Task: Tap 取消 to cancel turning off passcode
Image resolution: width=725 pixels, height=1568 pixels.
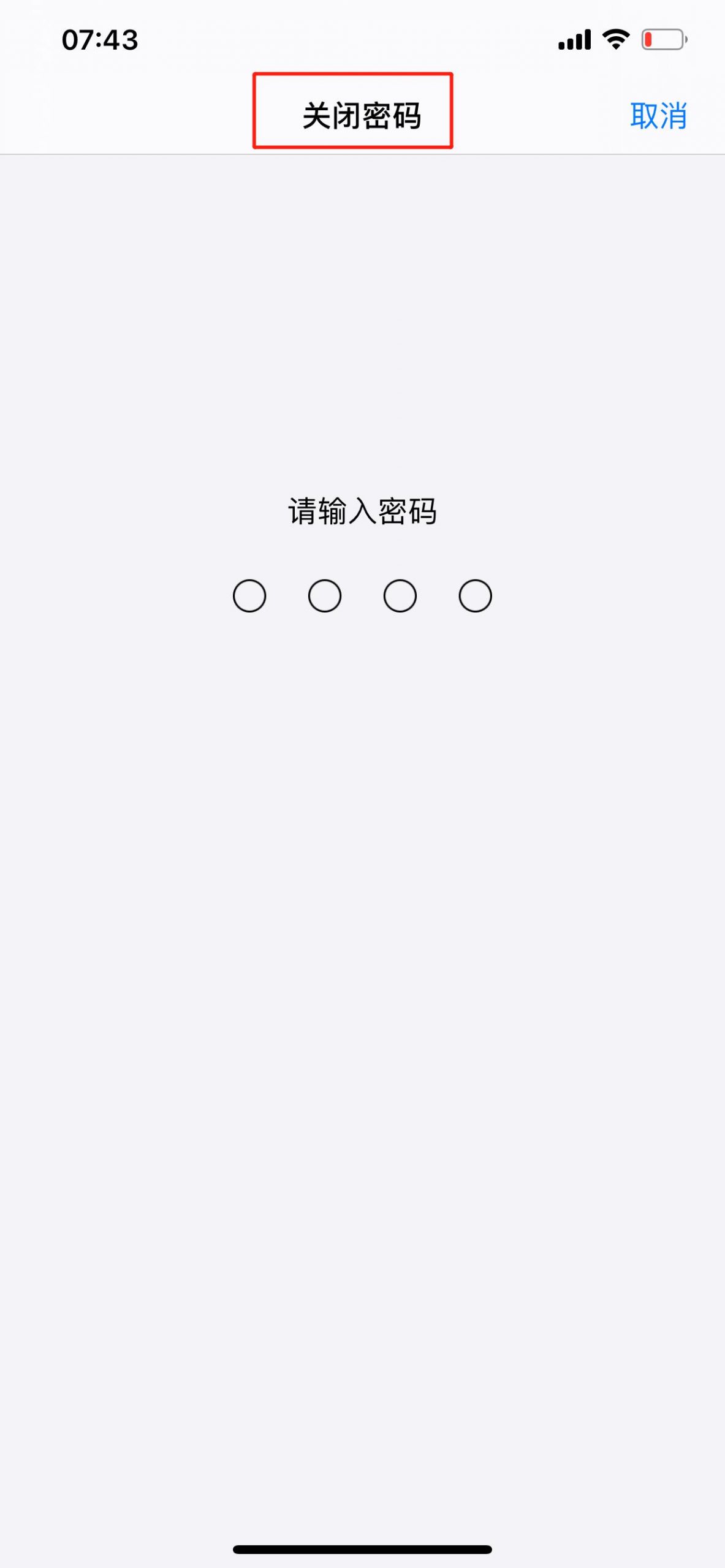Action: click(x=658, y=116)
